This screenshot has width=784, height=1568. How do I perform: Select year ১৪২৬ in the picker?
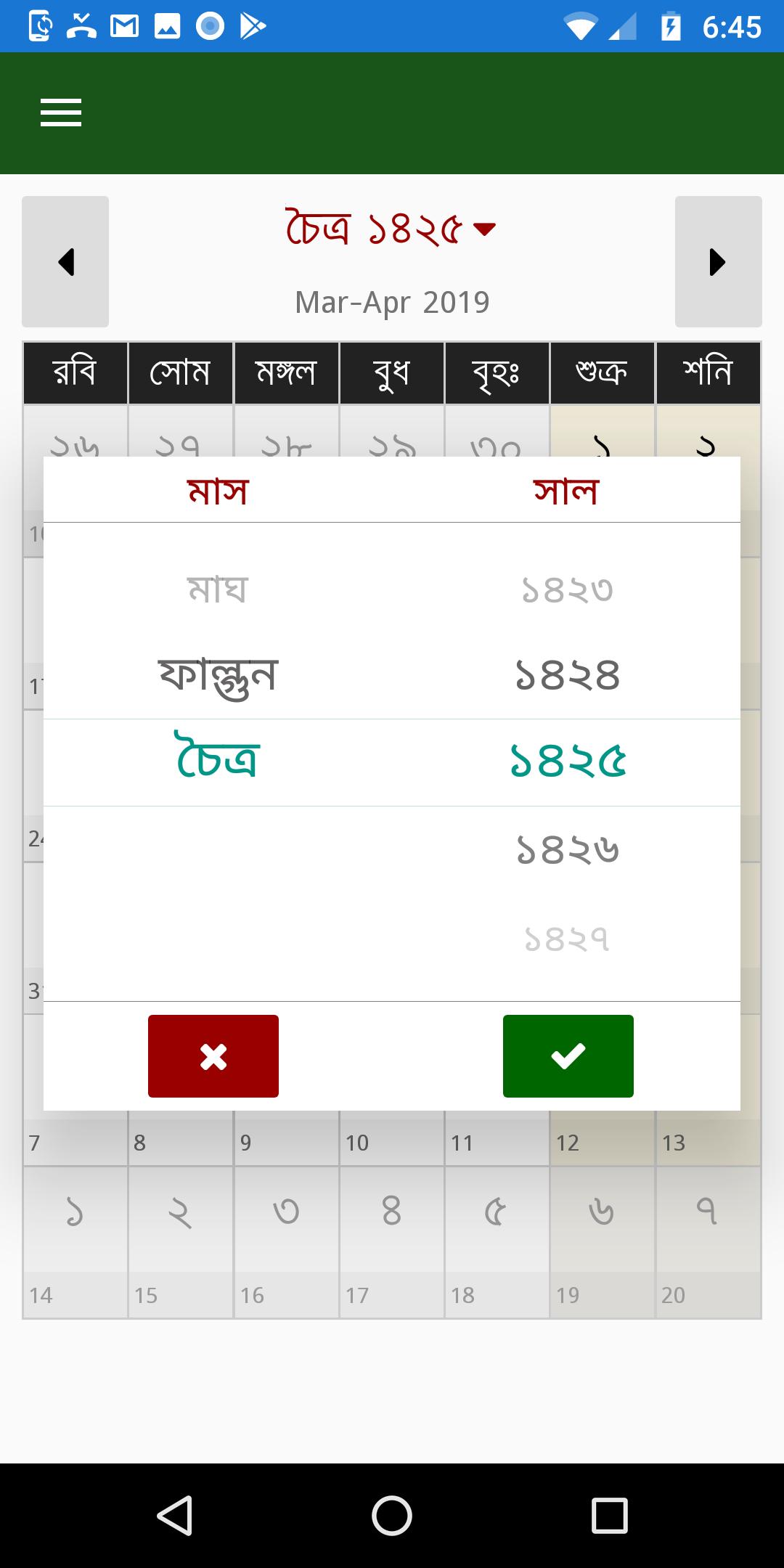(567, 850)
